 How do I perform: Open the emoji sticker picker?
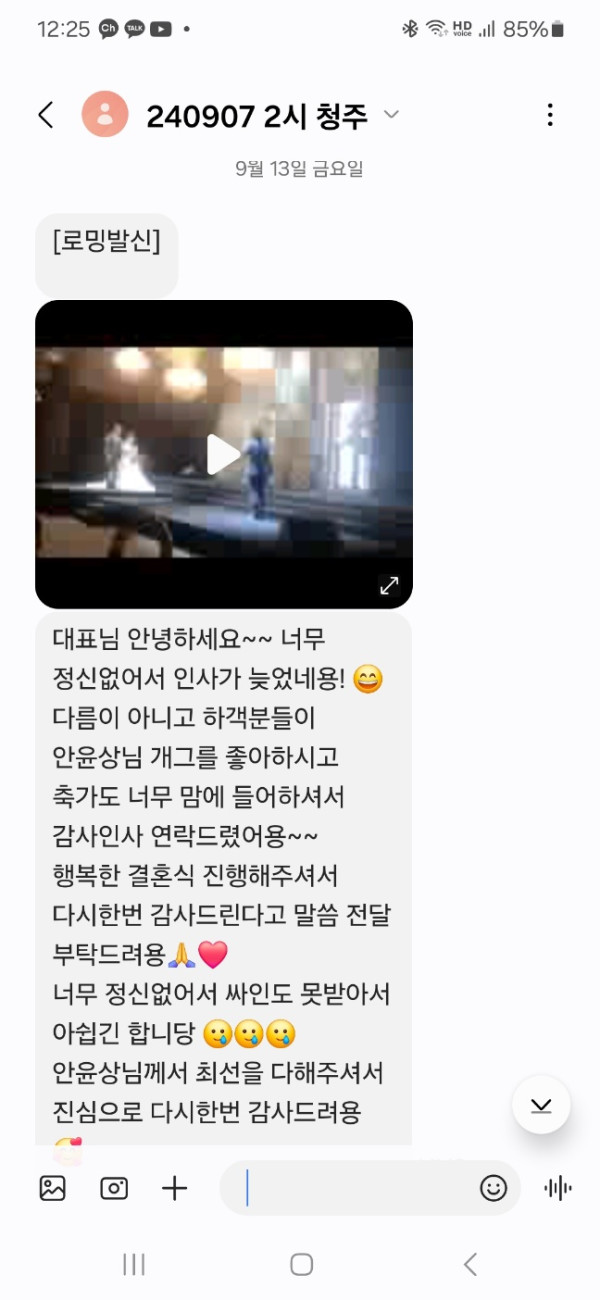pyautogui.click(x=493, y=1188)
